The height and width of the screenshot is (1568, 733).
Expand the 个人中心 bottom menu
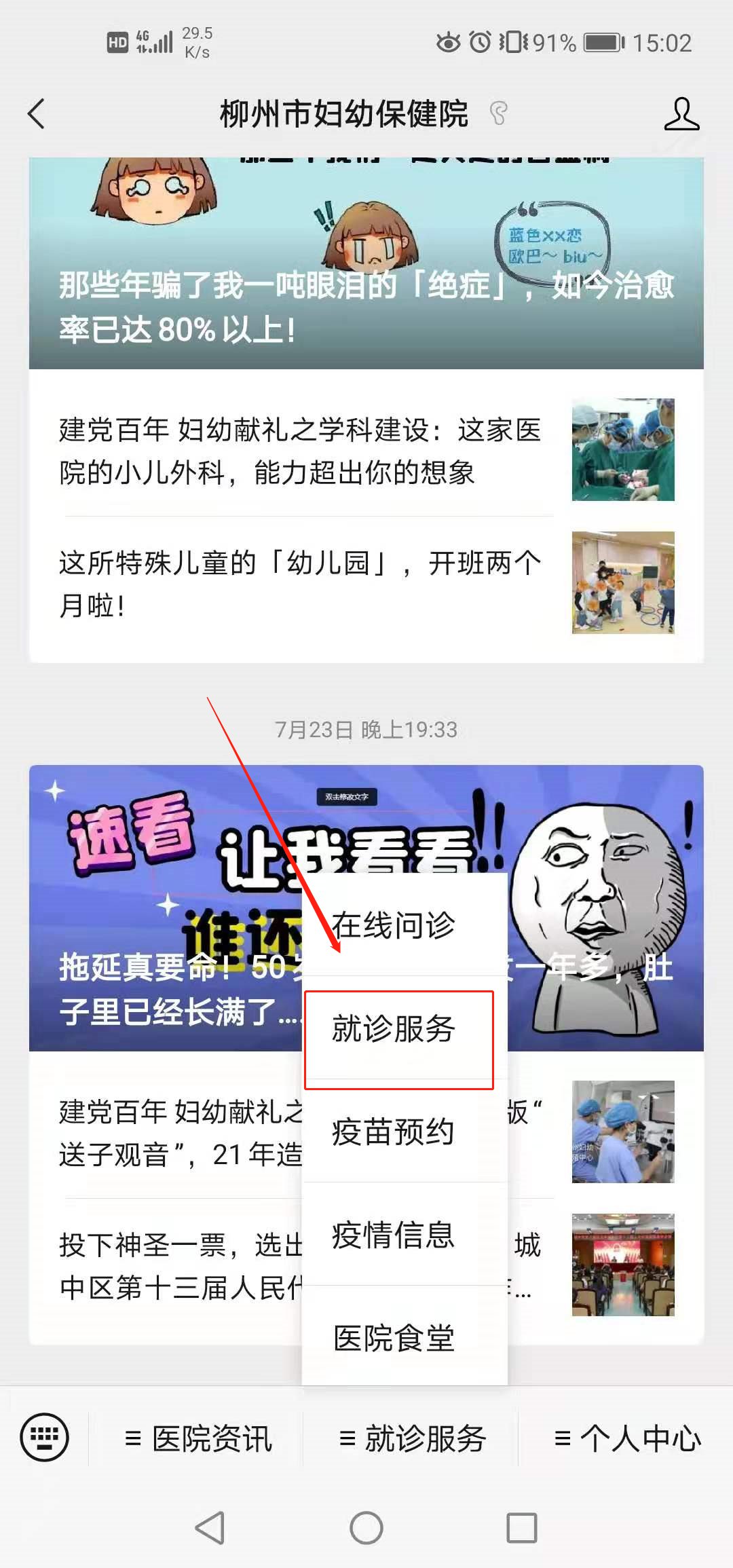tap(627, 1438)
